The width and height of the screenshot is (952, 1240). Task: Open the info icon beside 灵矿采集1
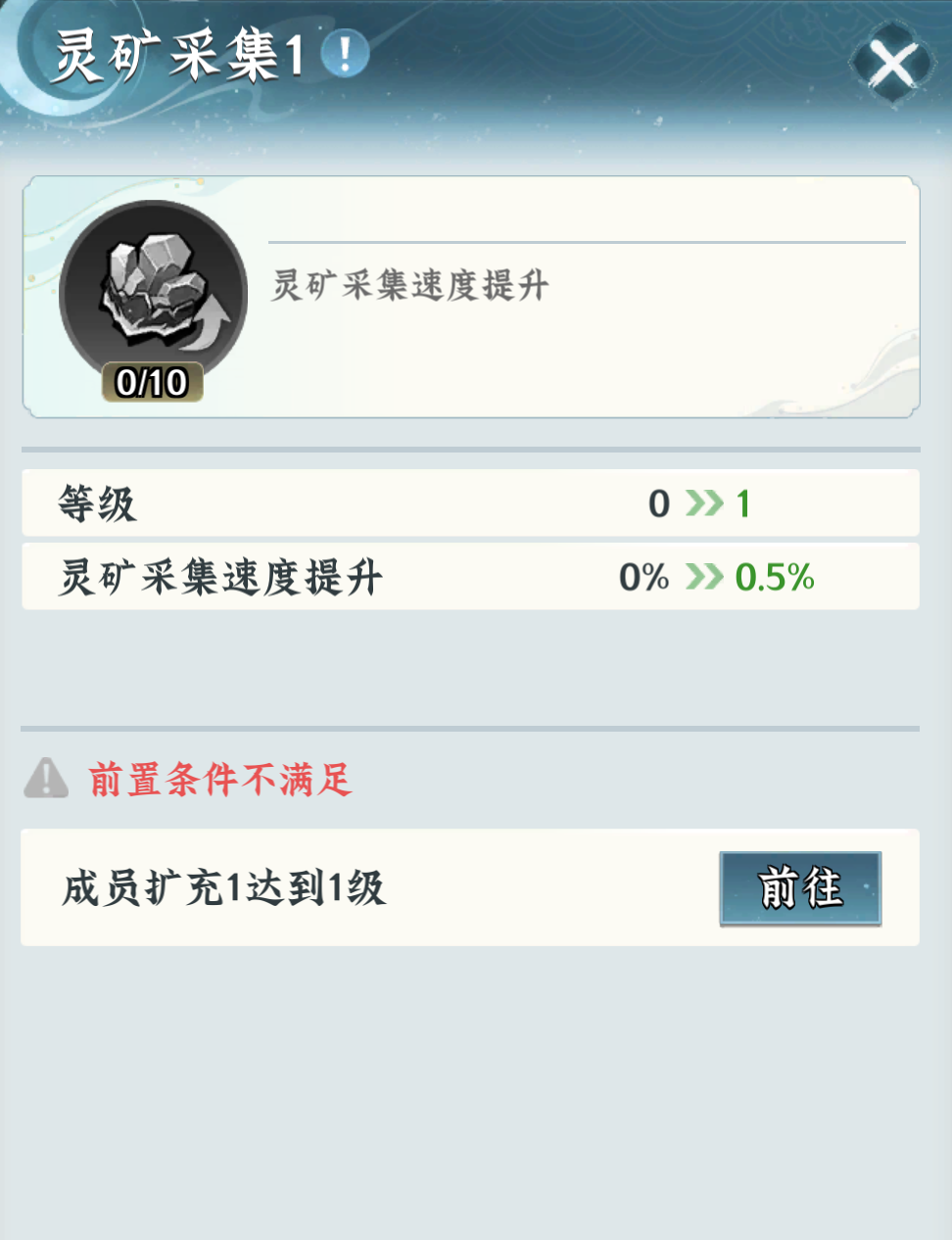point(345,53)
